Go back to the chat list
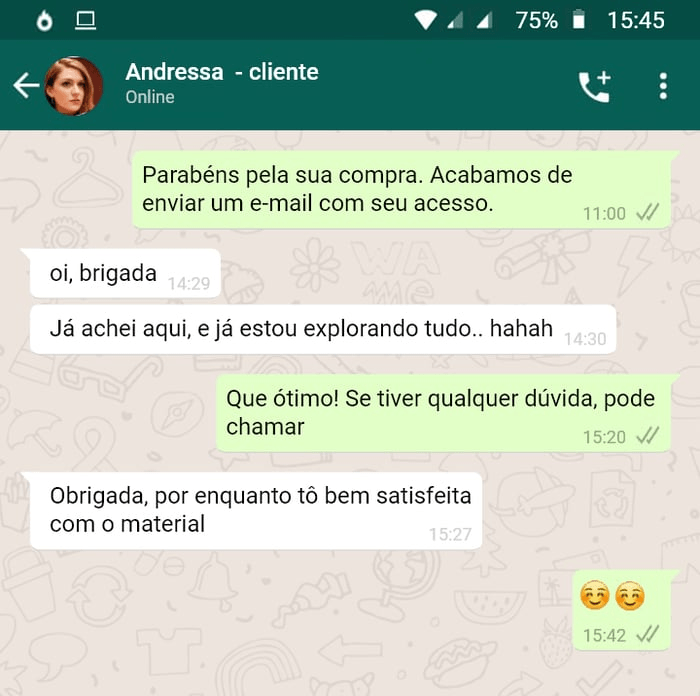Viewport: 700px width, 696px height. point(25,86)
